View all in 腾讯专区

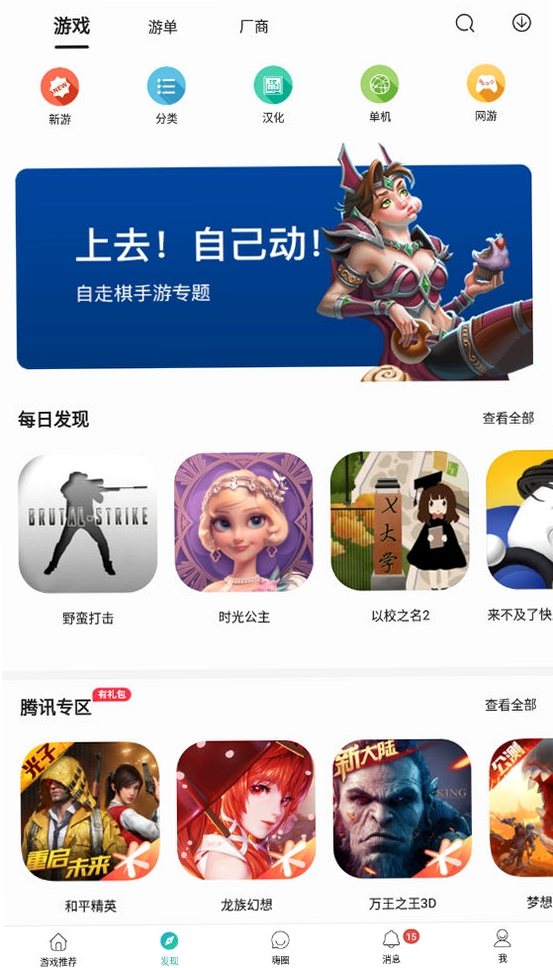pos(510,705)
